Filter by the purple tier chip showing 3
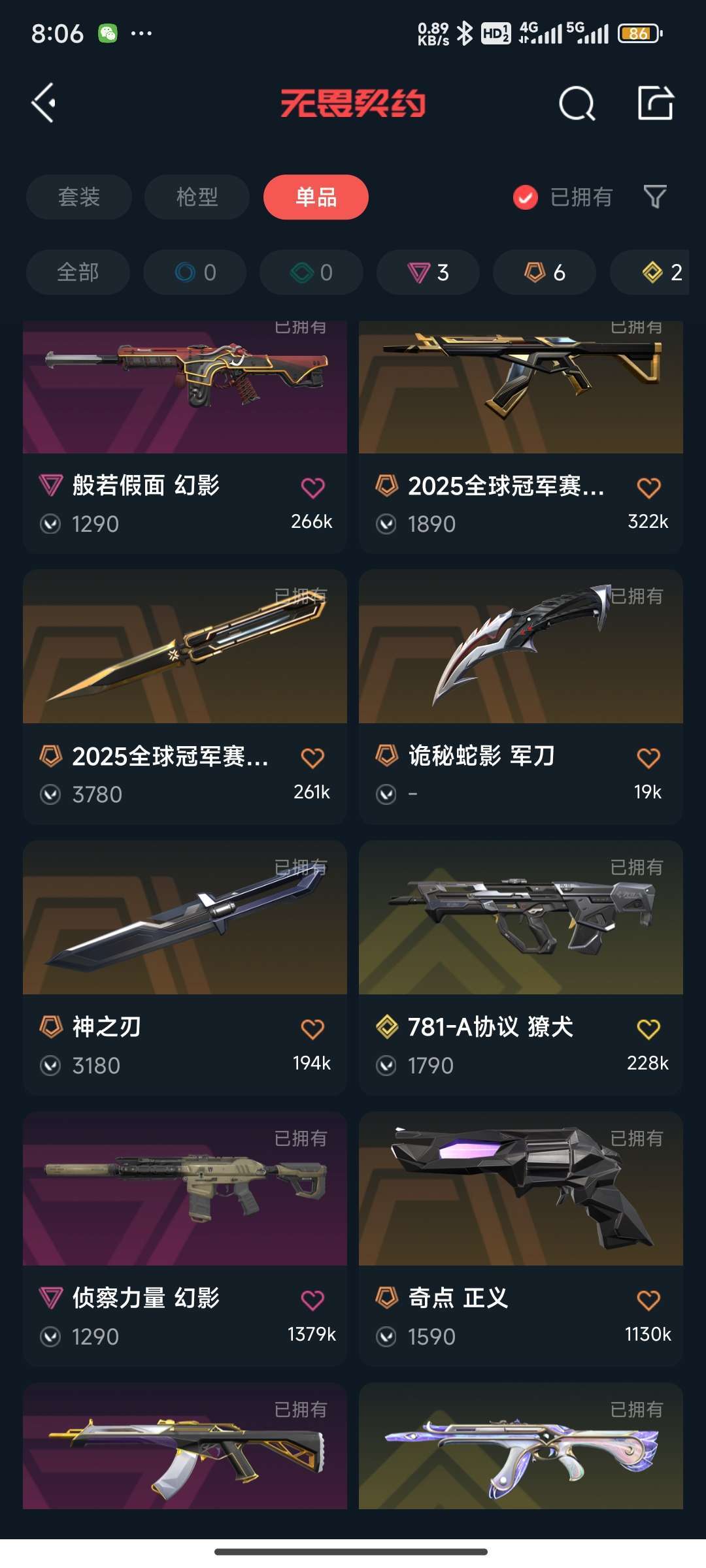The height and width of the screenshot is (1568, 706). pos(428,272)
